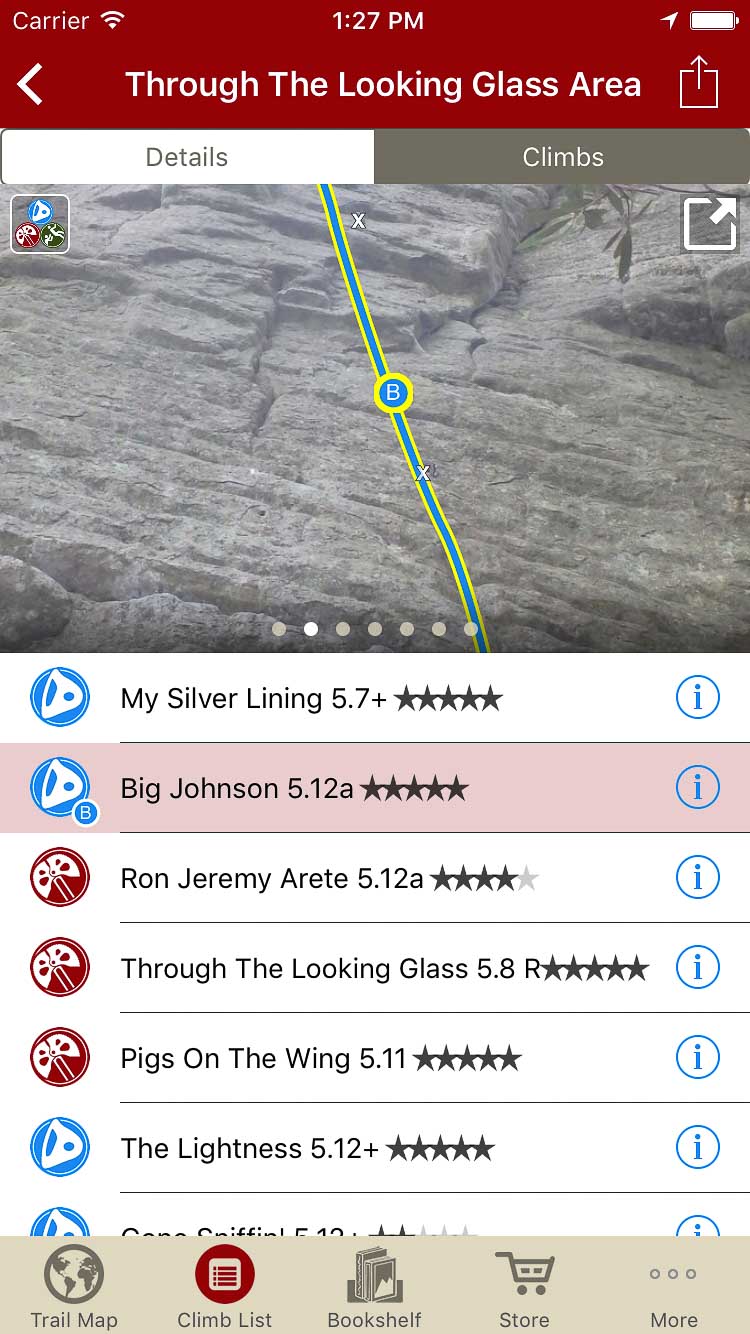This screenshot has height=1334, width=750.
Task: Open Pigs On The Wing 5.11
Action: [320, 1058]
